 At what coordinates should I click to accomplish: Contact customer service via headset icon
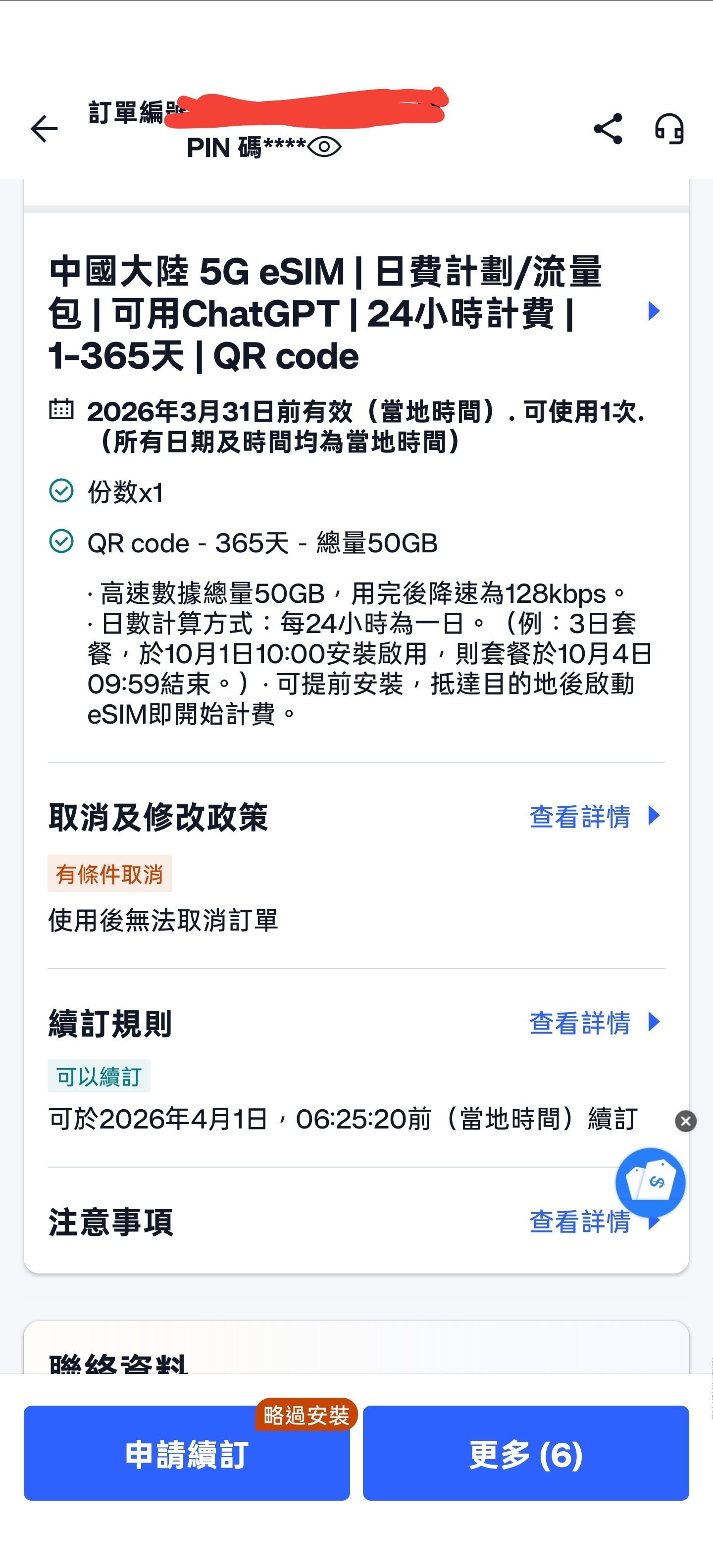pos(669,128)
